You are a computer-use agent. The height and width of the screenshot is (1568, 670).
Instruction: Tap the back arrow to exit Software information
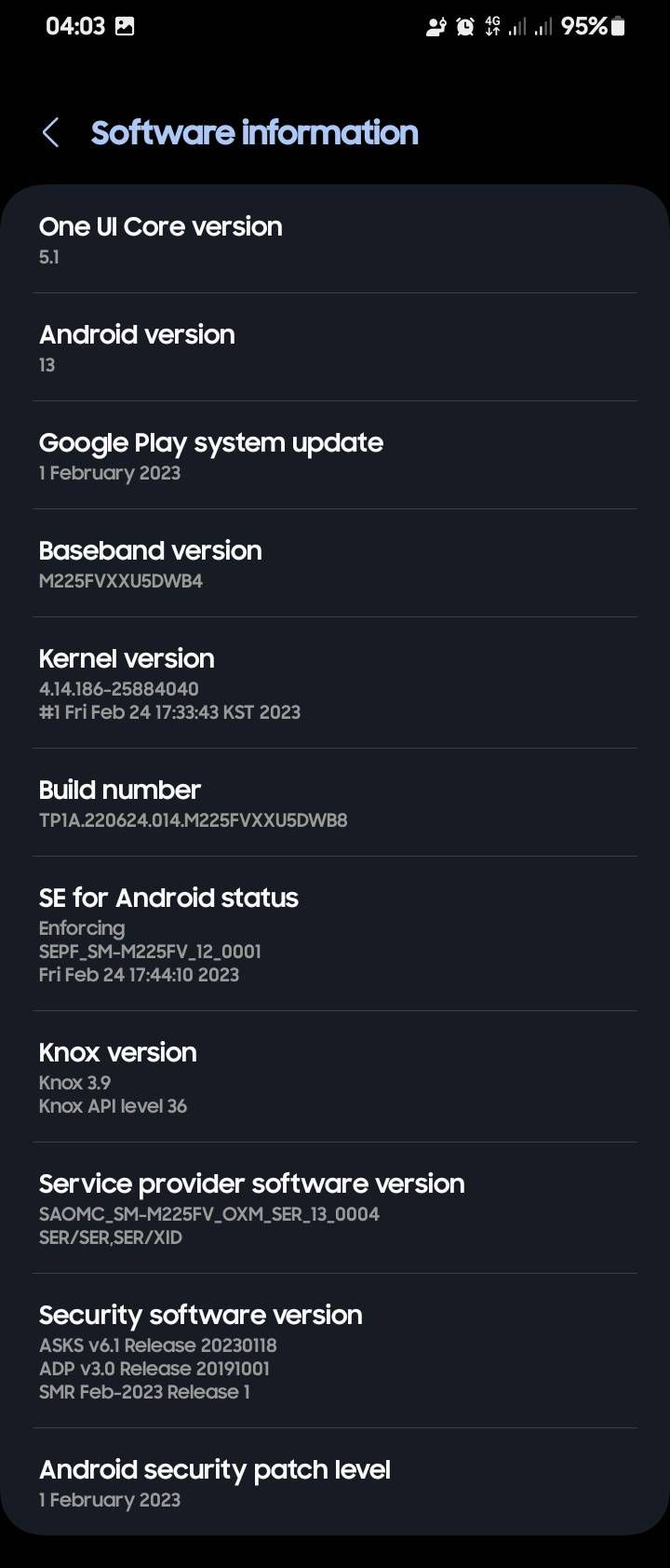pyautogui.click(x=51, y=132)
